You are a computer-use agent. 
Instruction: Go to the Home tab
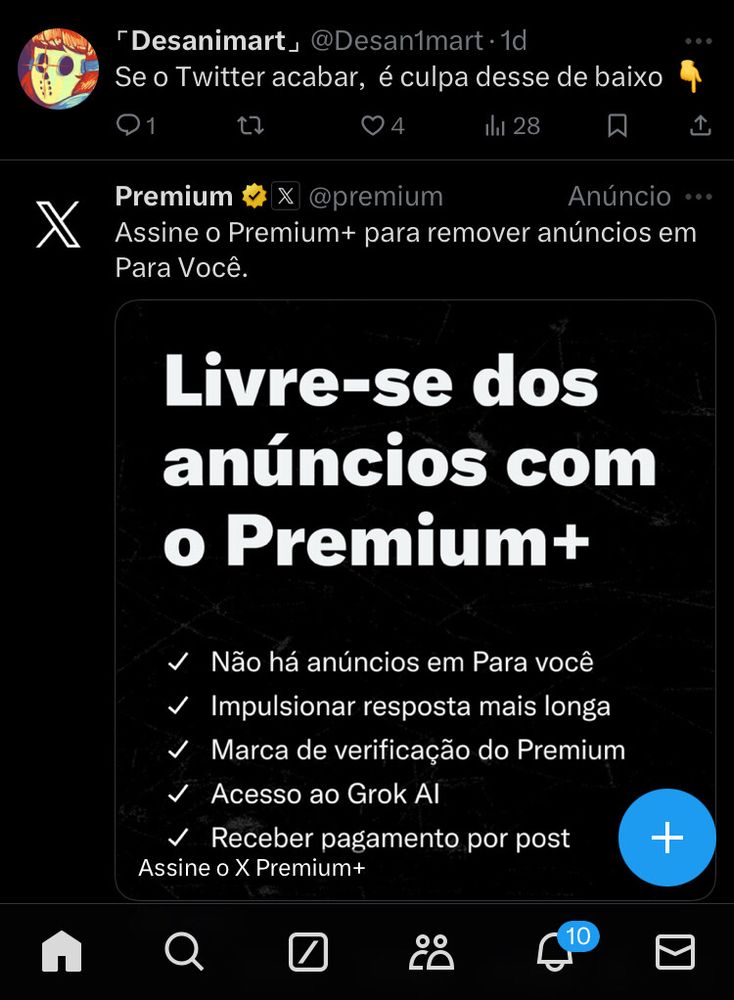[x=61, y=952]
